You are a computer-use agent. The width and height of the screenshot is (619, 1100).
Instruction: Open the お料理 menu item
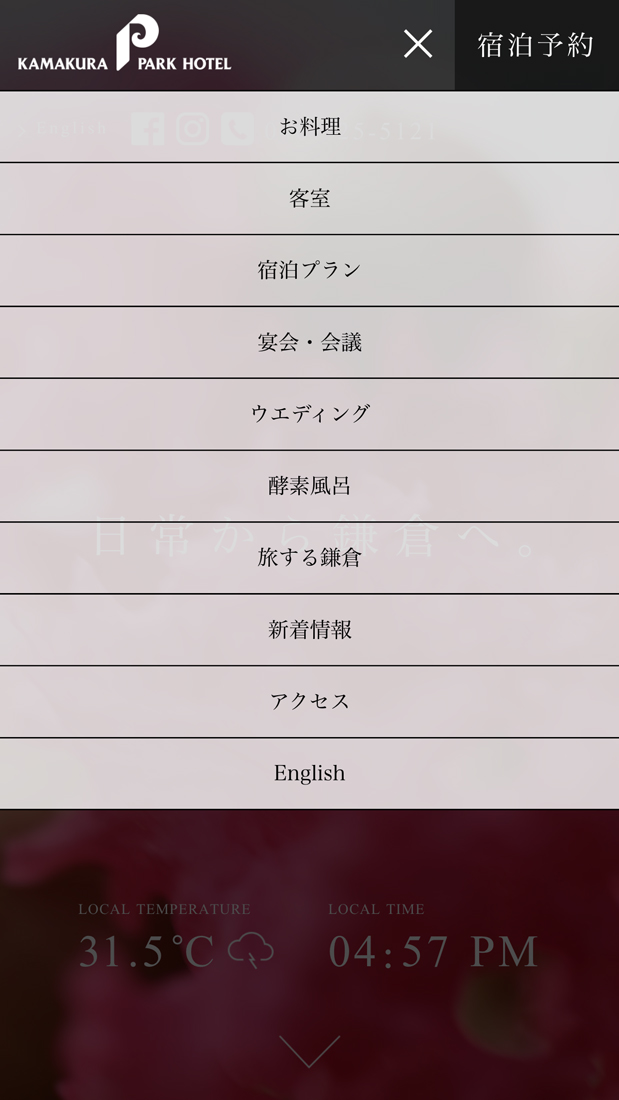(x=310, y=127)
